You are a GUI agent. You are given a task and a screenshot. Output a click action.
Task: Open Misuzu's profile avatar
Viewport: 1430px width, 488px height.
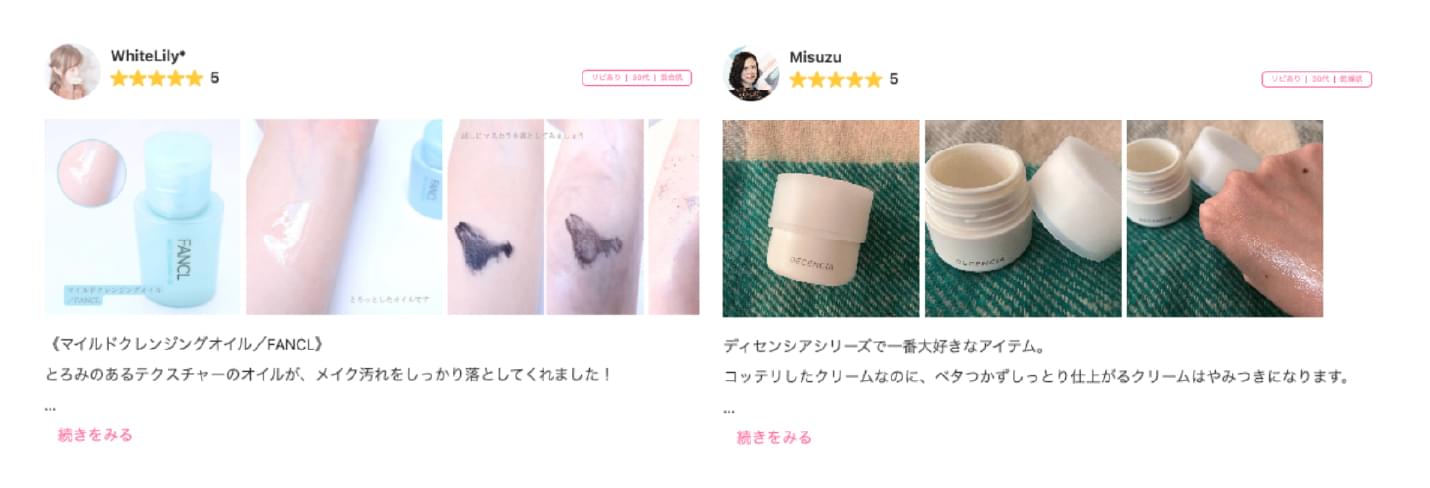click(x=751, y=72)
